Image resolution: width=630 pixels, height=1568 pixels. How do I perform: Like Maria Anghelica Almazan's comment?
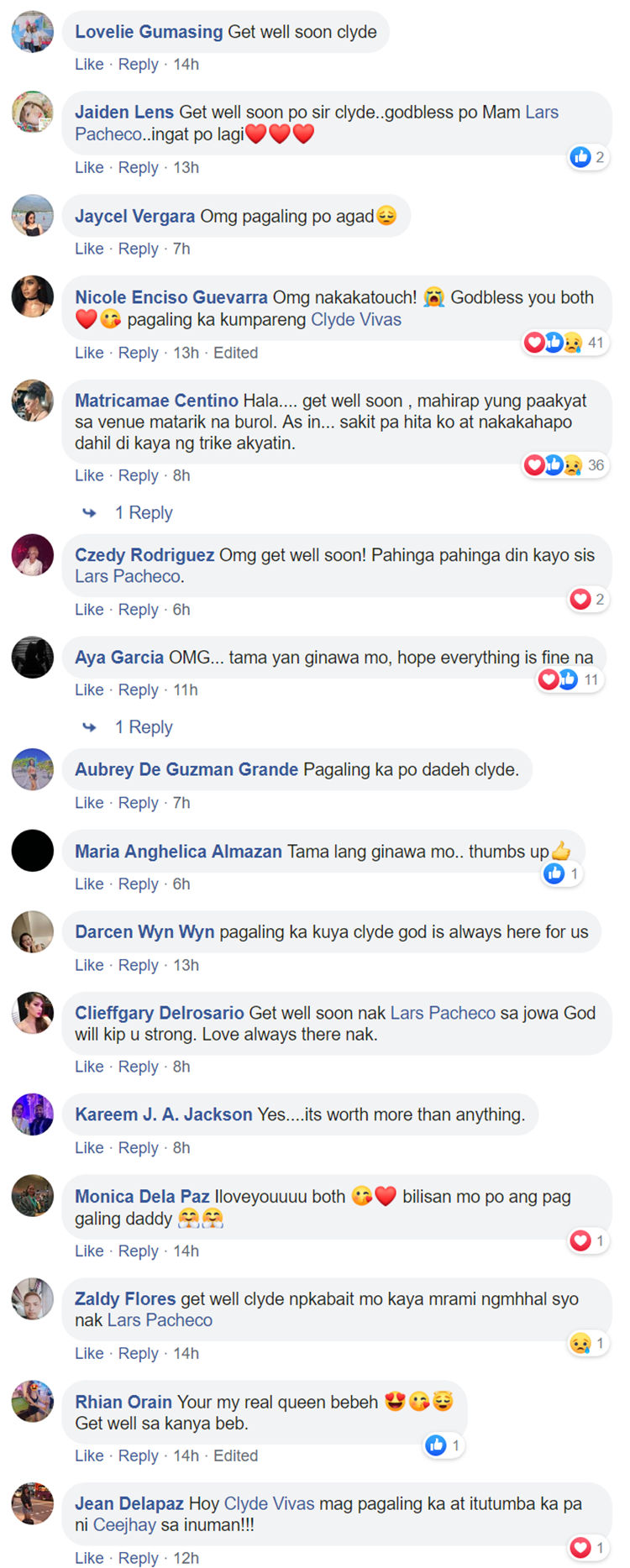tap(89, 884)
